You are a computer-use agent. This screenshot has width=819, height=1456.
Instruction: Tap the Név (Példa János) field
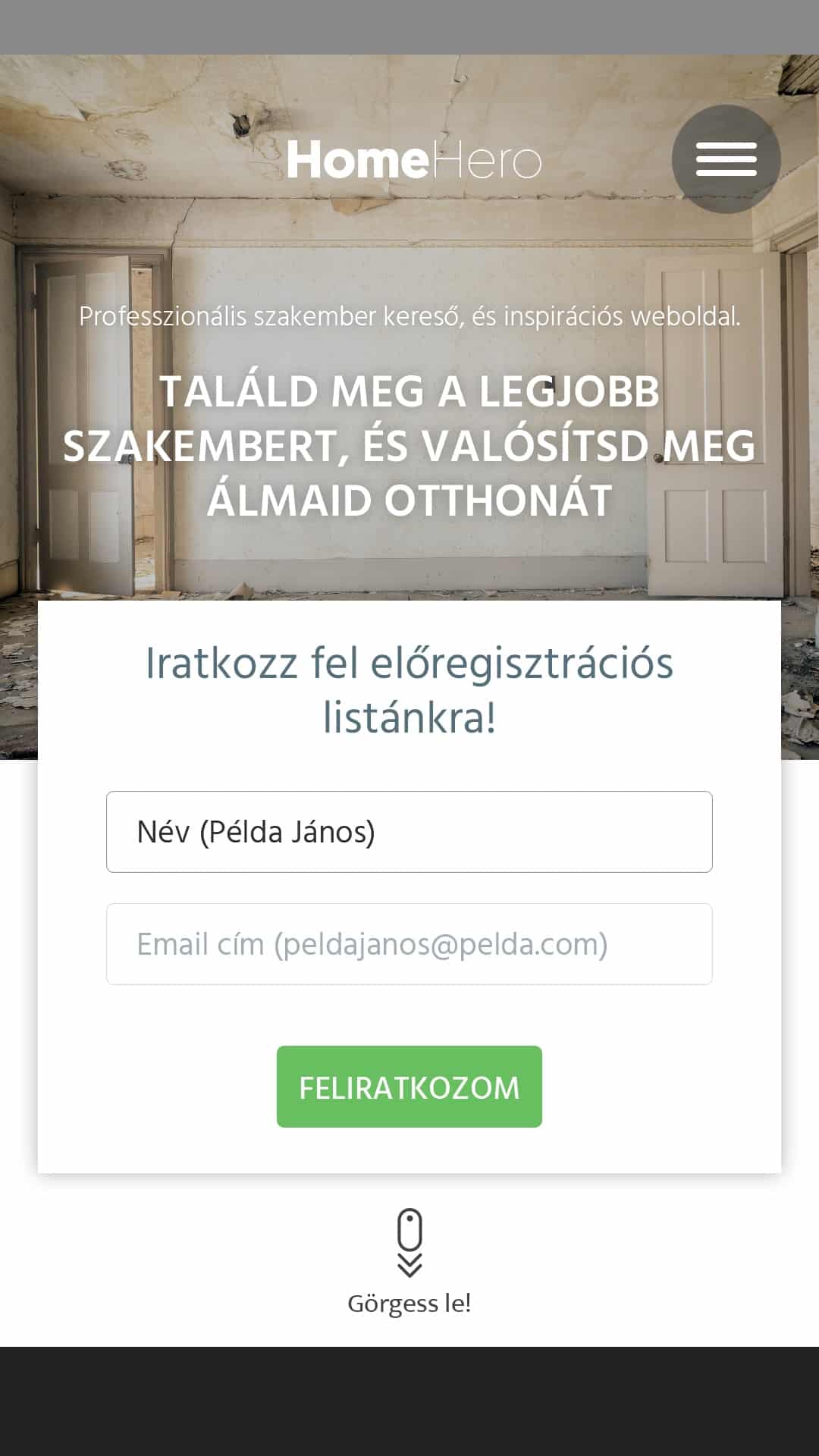[x=409, y=832]
